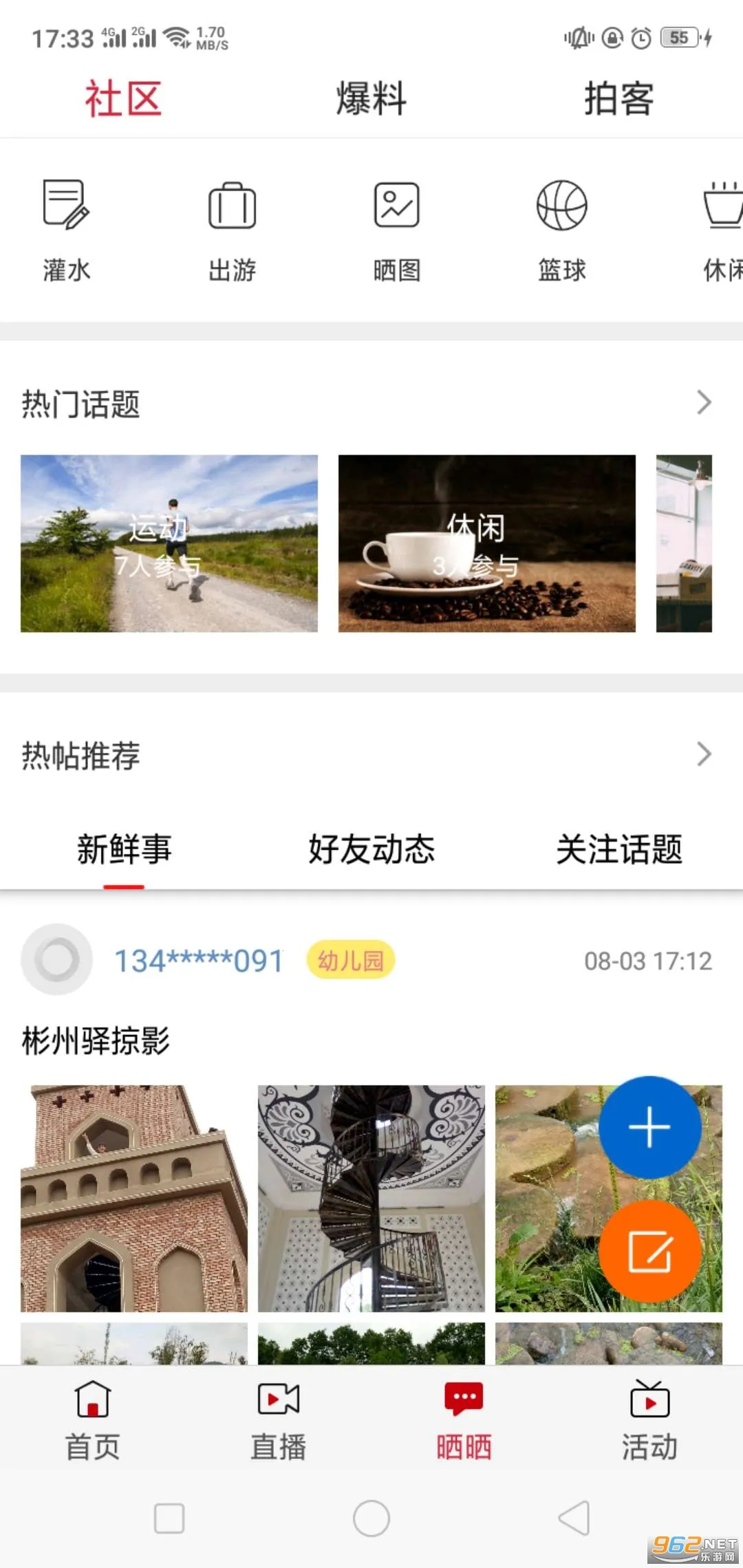Tap the 首页 home icon
This screenshot has width=743, height=1568.
tap(92, 1417)
